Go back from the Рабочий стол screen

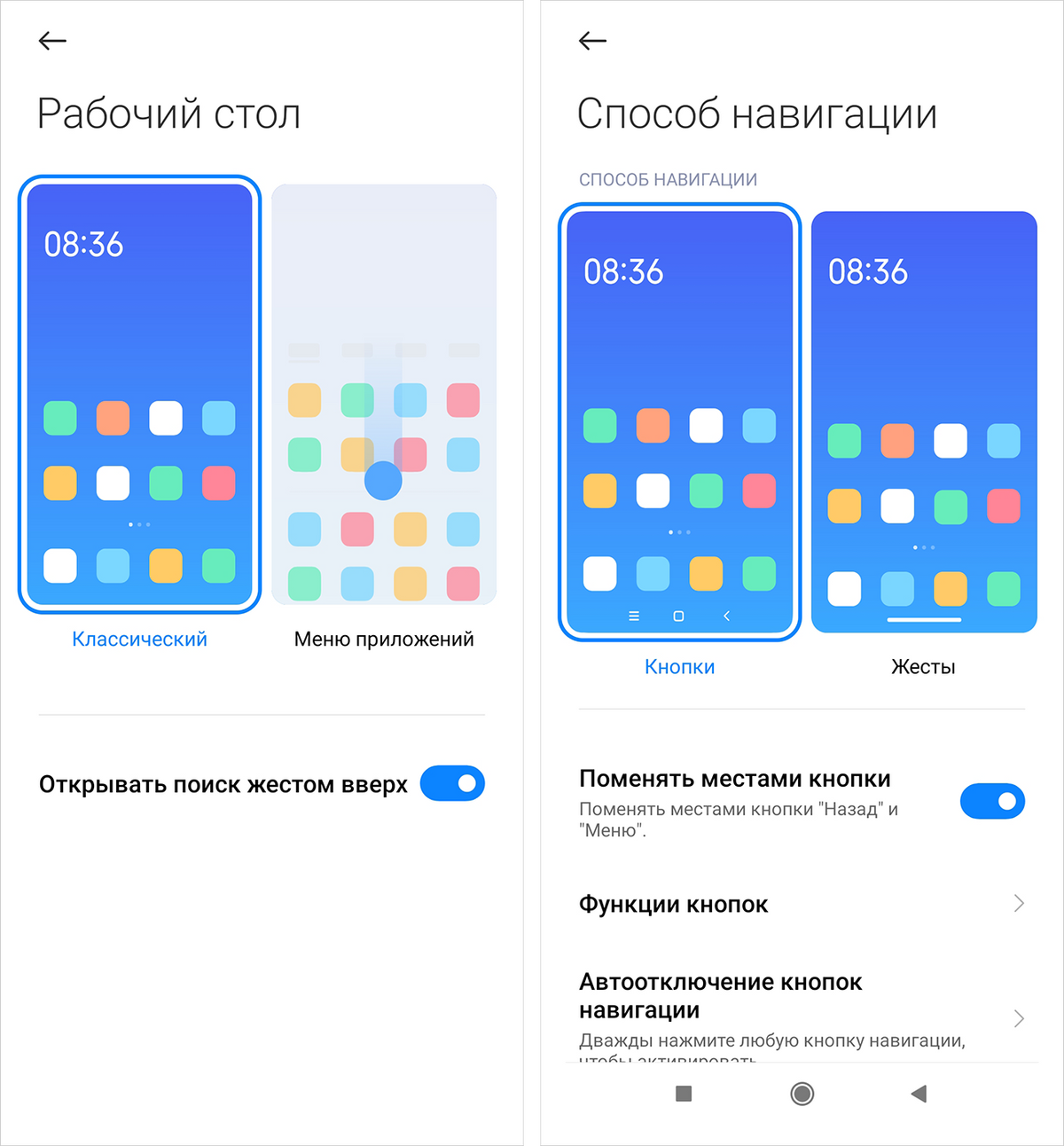[52, 41]
